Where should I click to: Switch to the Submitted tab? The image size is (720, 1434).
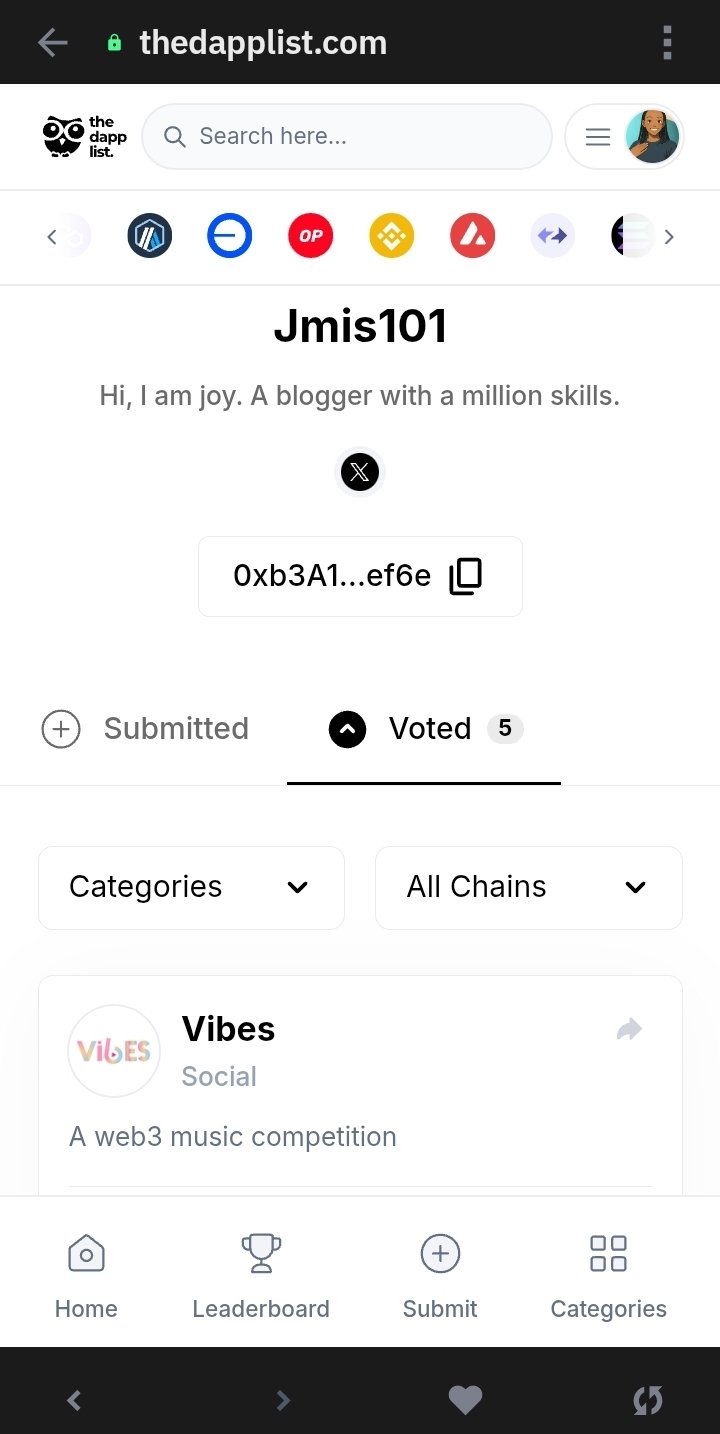pyautogui.click(x=146, y=729)
